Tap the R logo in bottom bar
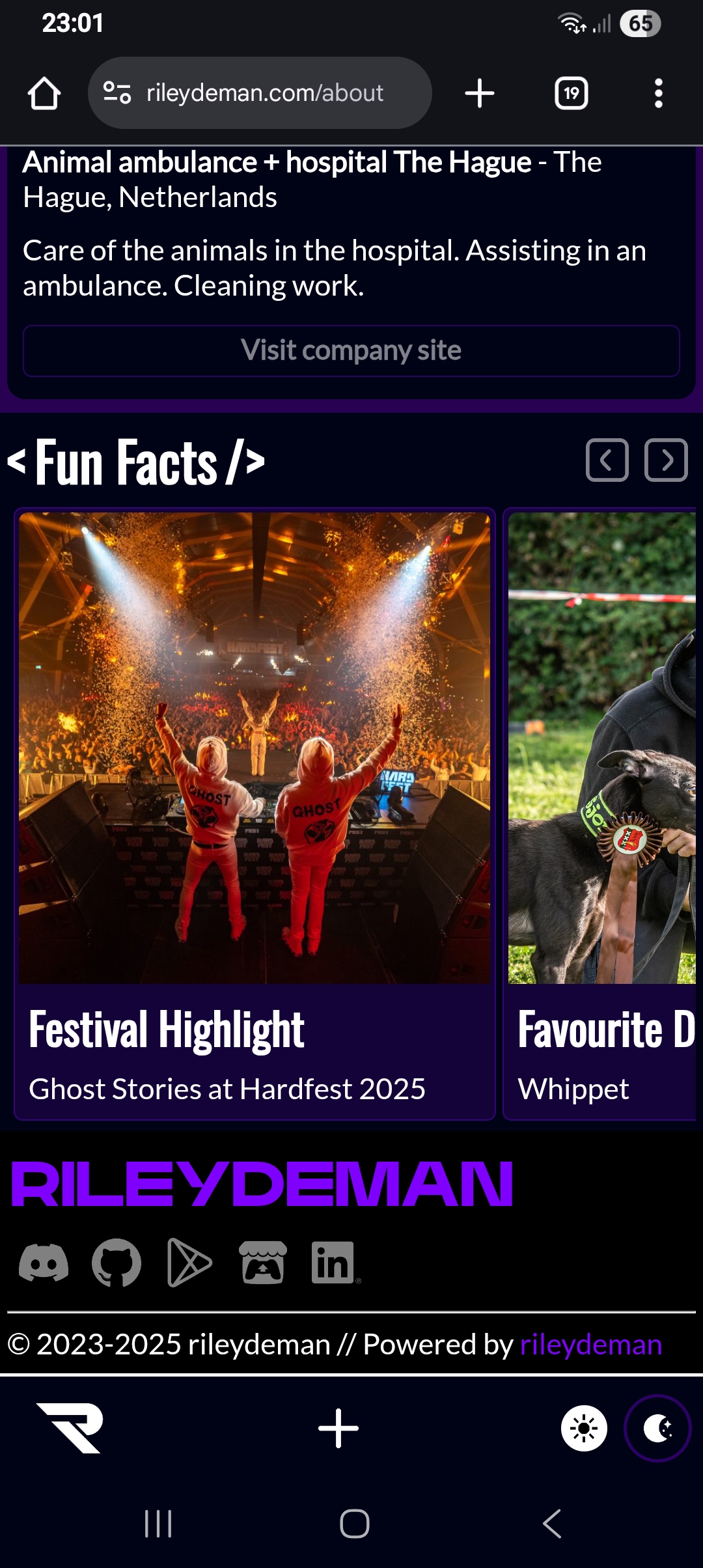 (x=70, y=1429)
